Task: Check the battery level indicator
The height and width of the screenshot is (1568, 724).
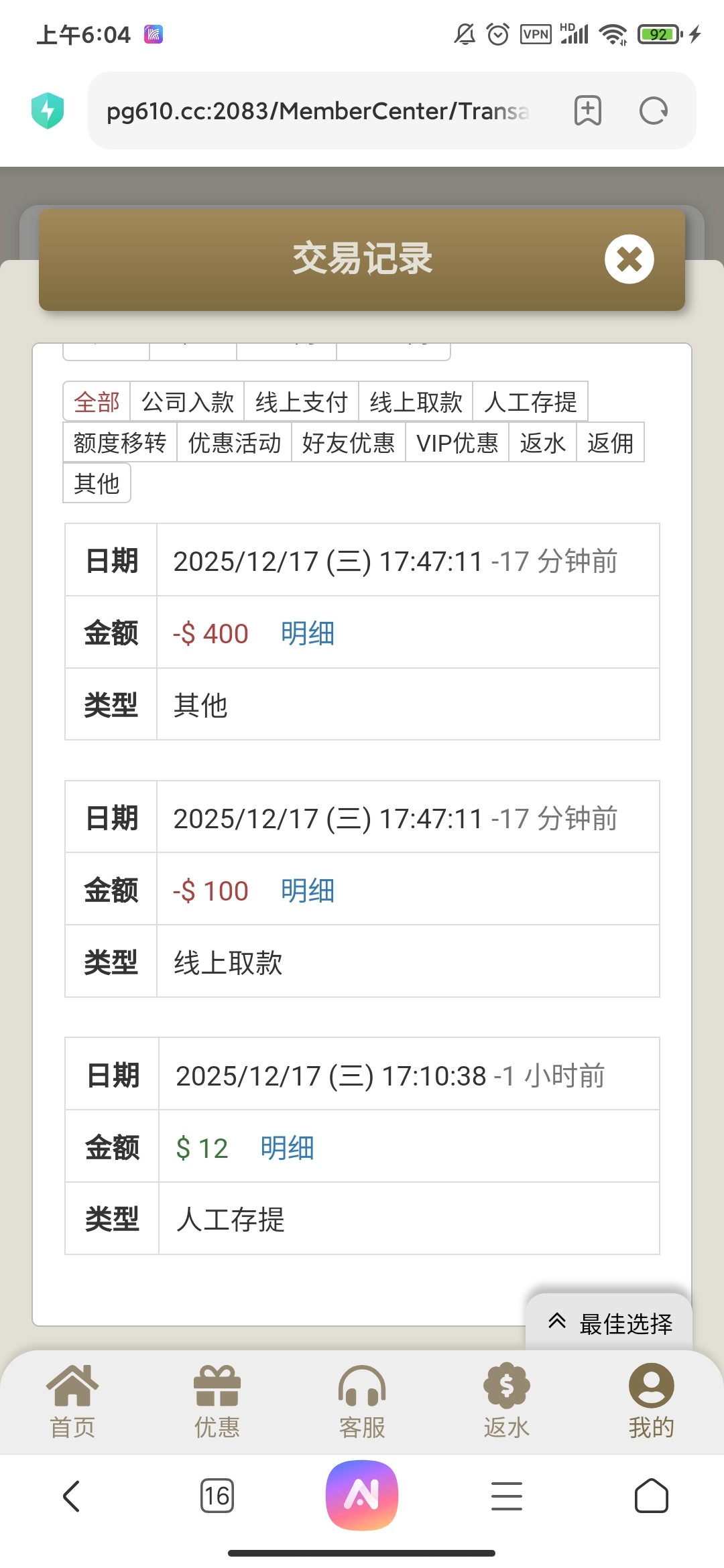Action: [x=658, y=33]
